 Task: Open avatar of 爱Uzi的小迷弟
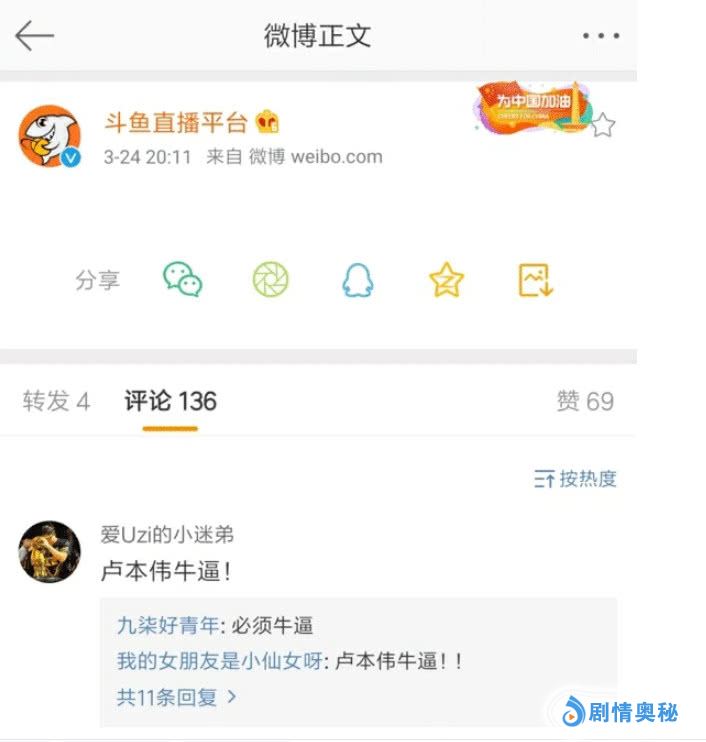[x=49, y=551]
